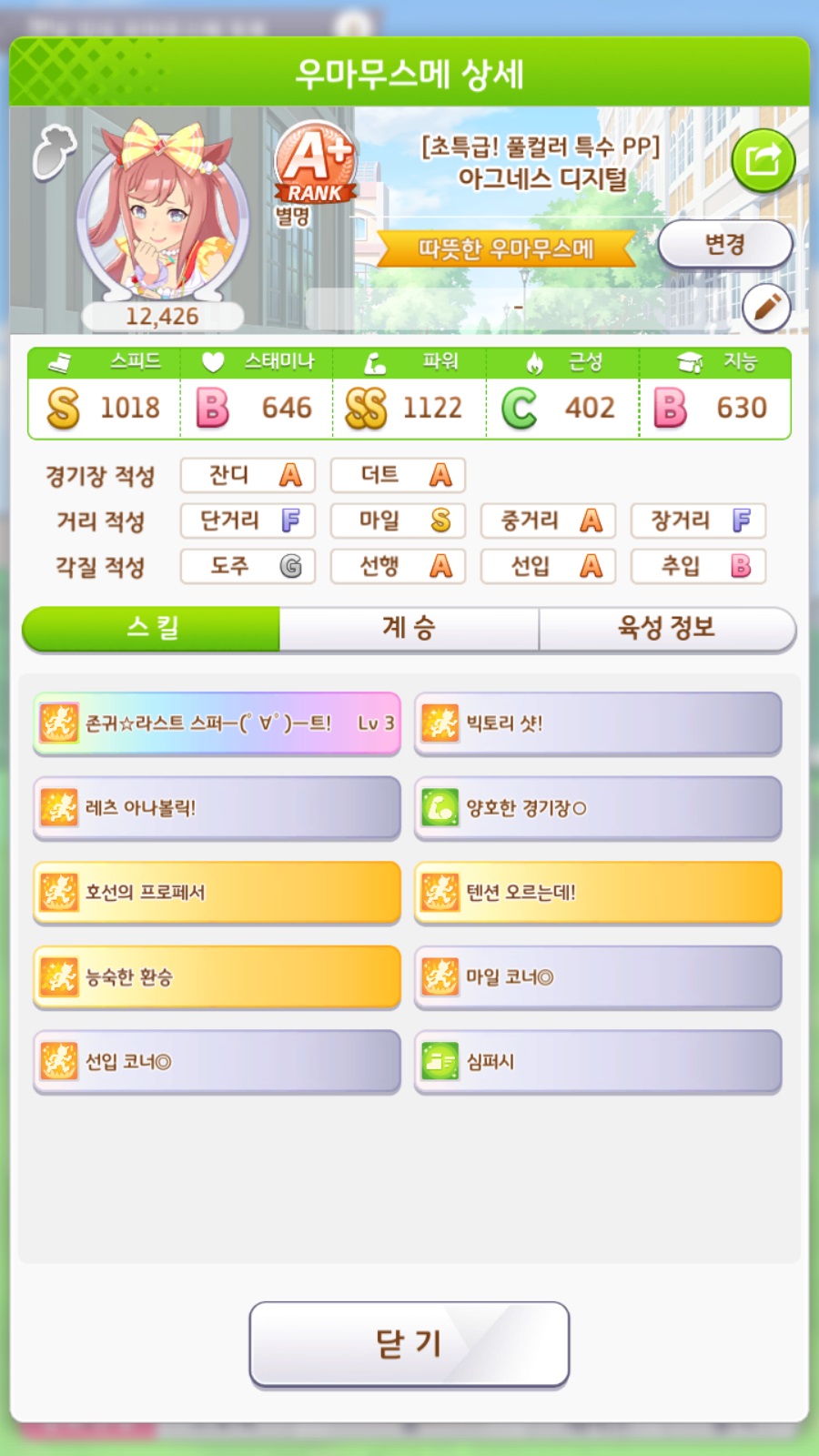Switch to the 계승 tab

tap(409, 628)
